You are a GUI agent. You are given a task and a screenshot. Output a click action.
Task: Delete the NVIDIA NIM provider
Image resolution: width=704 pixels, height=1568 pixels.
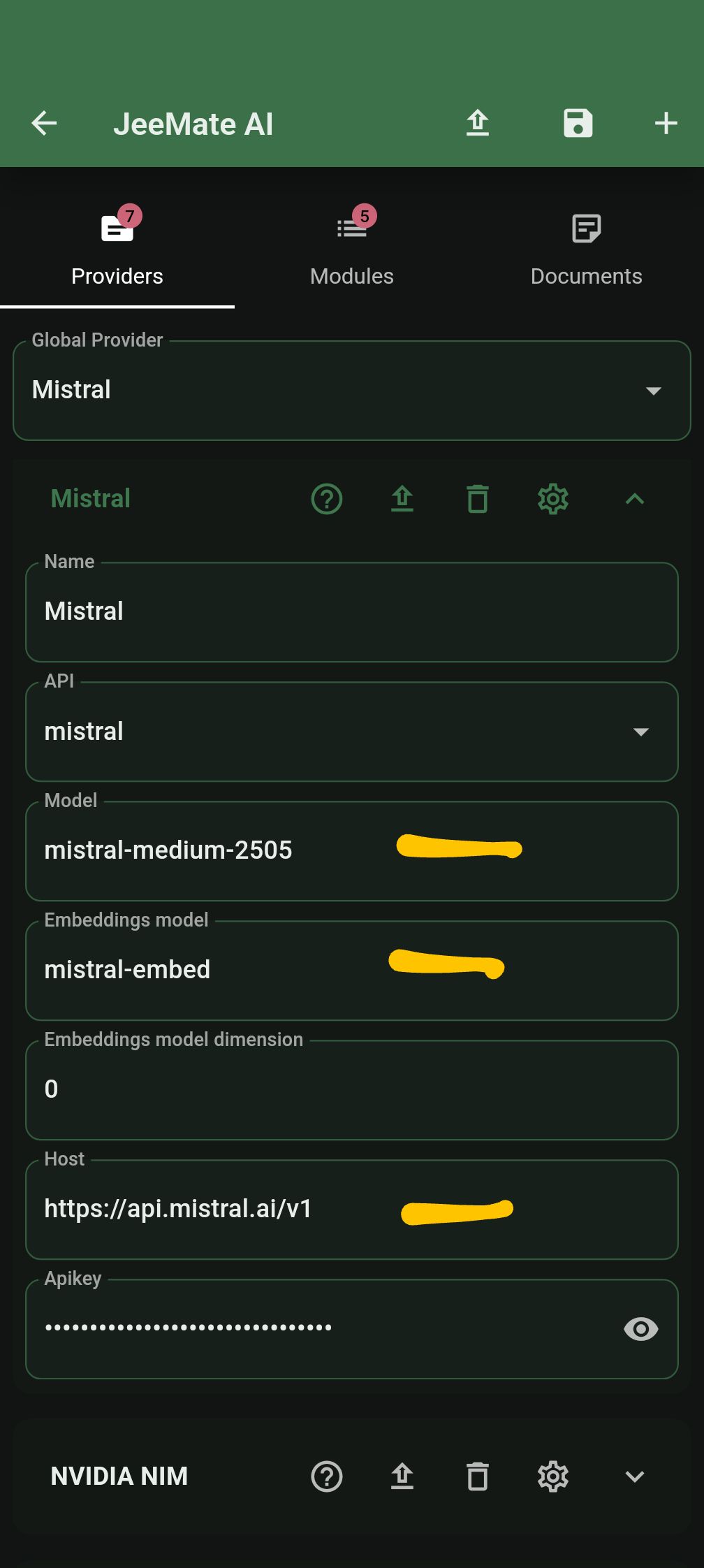478,1476
